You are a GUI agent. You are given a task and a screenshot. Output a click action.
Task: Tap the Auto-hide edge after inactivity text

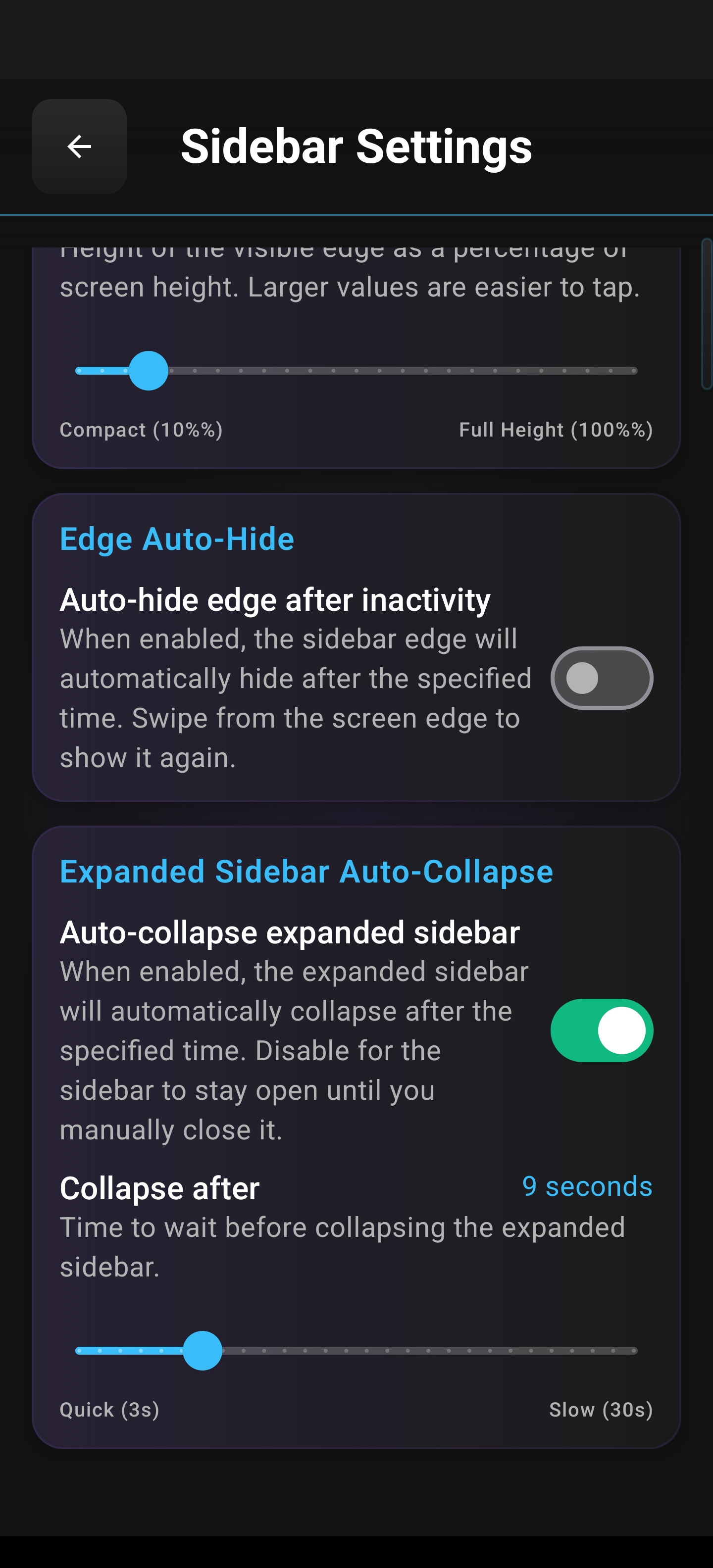(x=275, y=599)
